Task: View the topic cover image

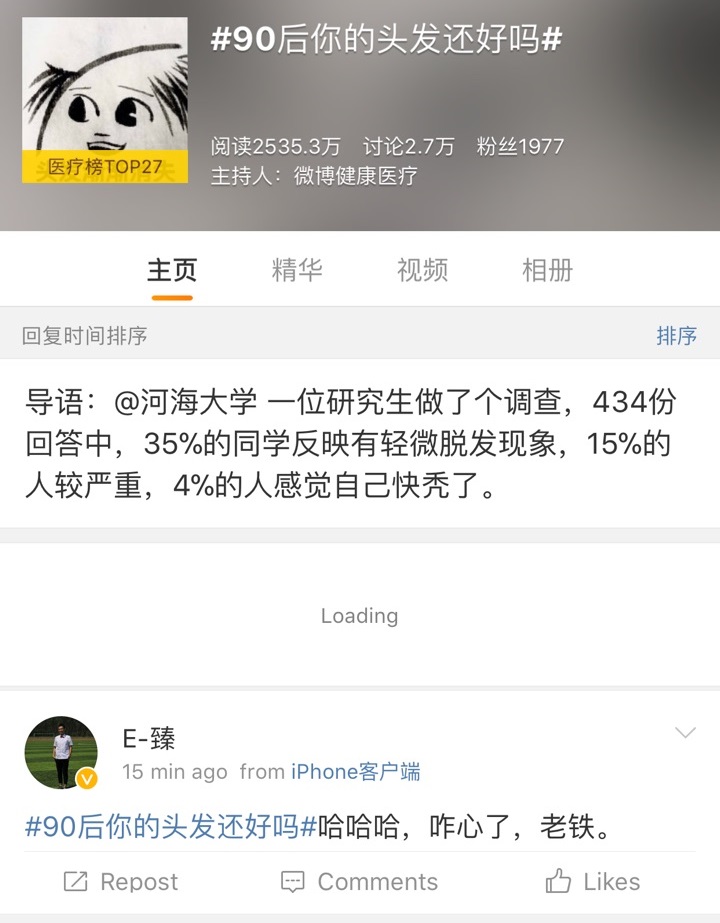Action: point(105,100)
